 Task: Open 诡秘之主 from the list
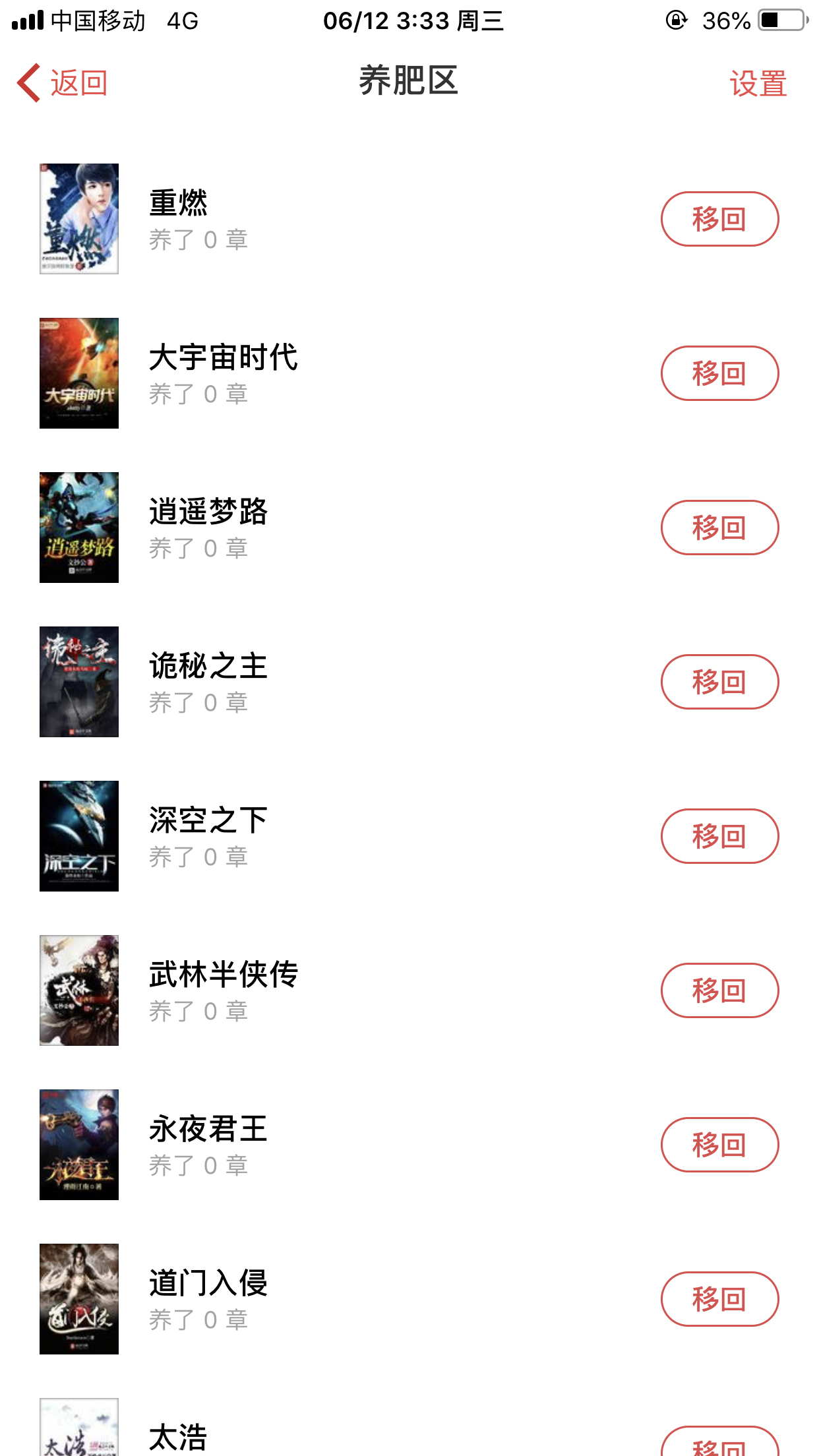click(208, 681)
